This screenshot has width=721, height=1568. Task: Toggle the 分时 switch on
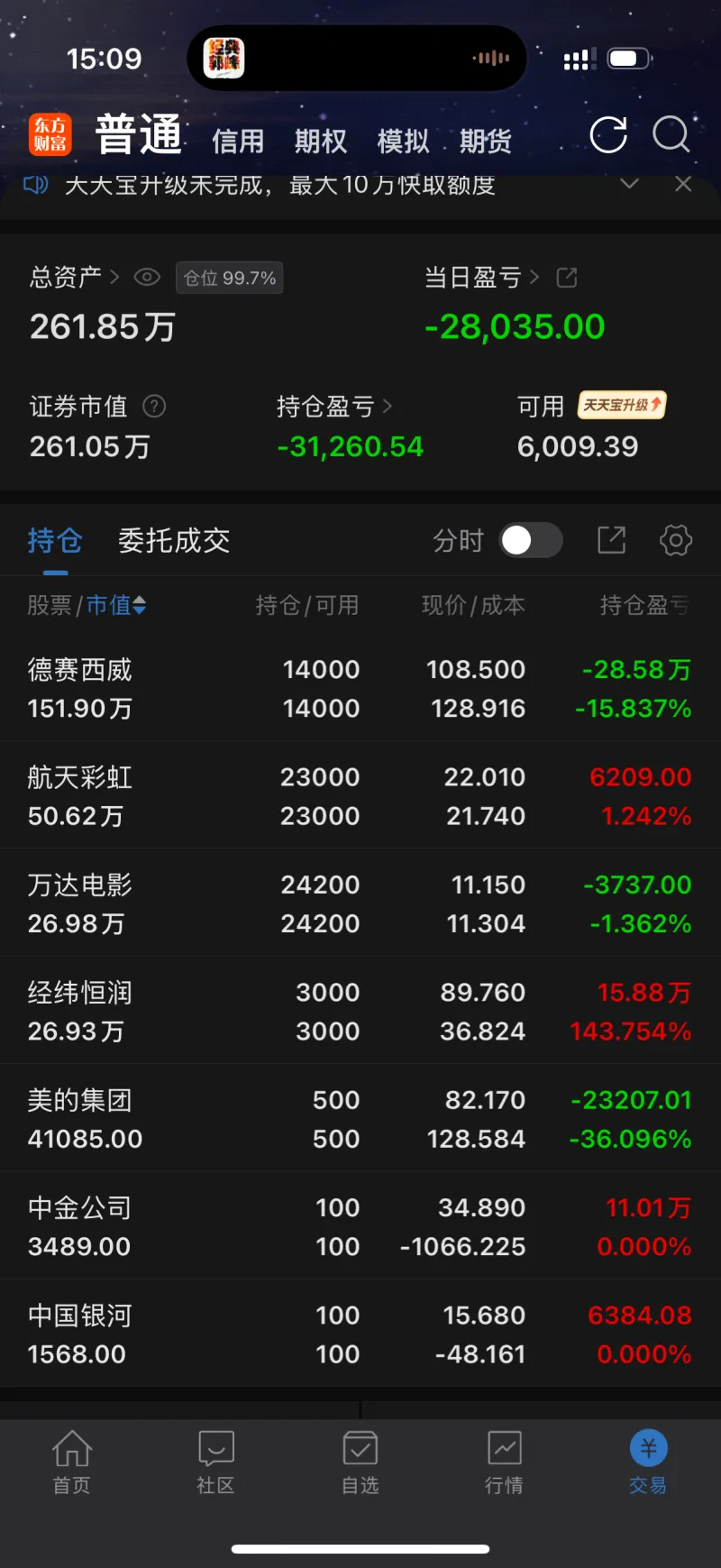tap(531, 540)
